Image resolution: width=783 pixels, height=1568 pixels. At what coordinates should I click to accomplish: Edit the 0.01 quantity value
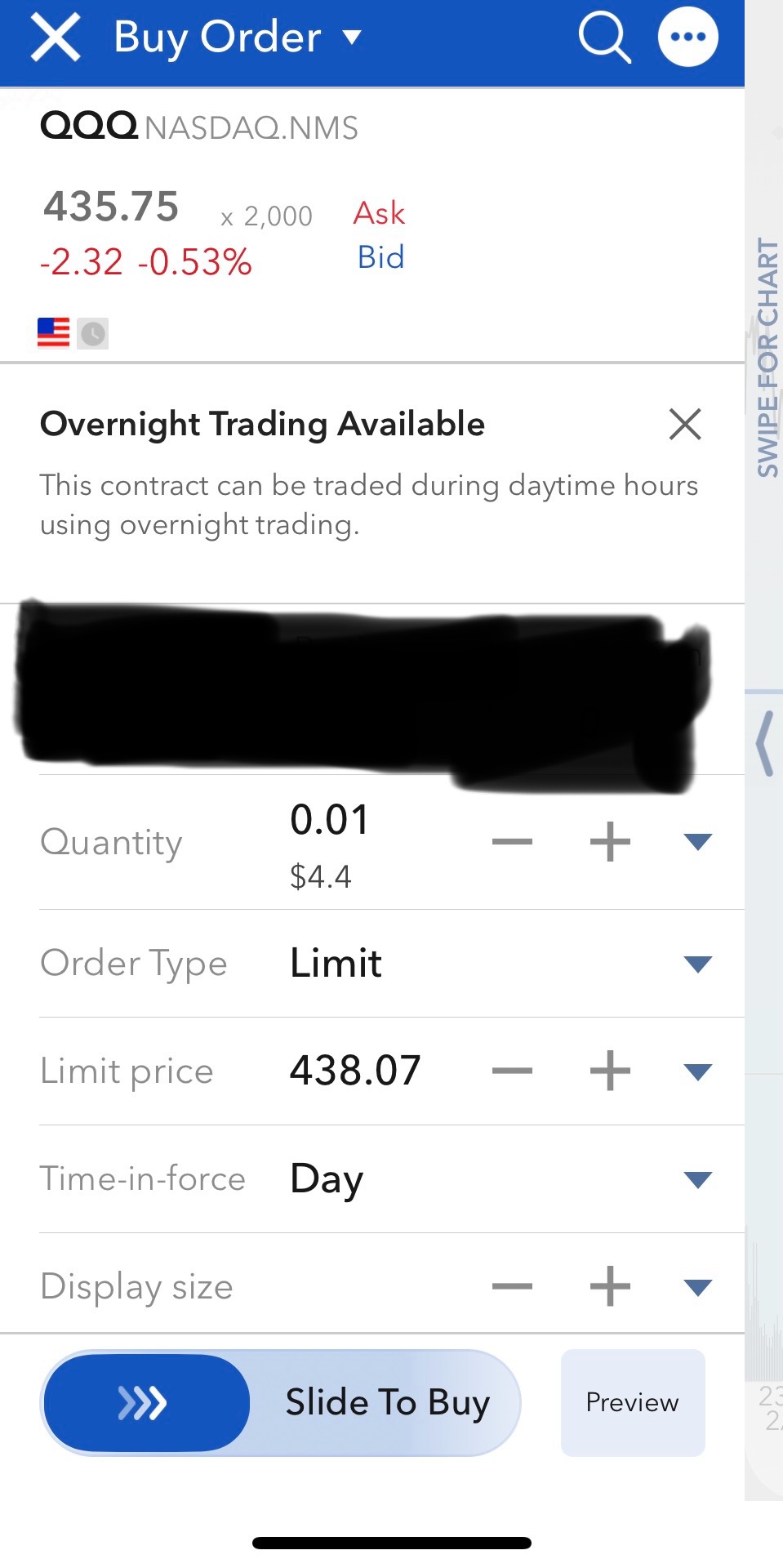[330, 820]
